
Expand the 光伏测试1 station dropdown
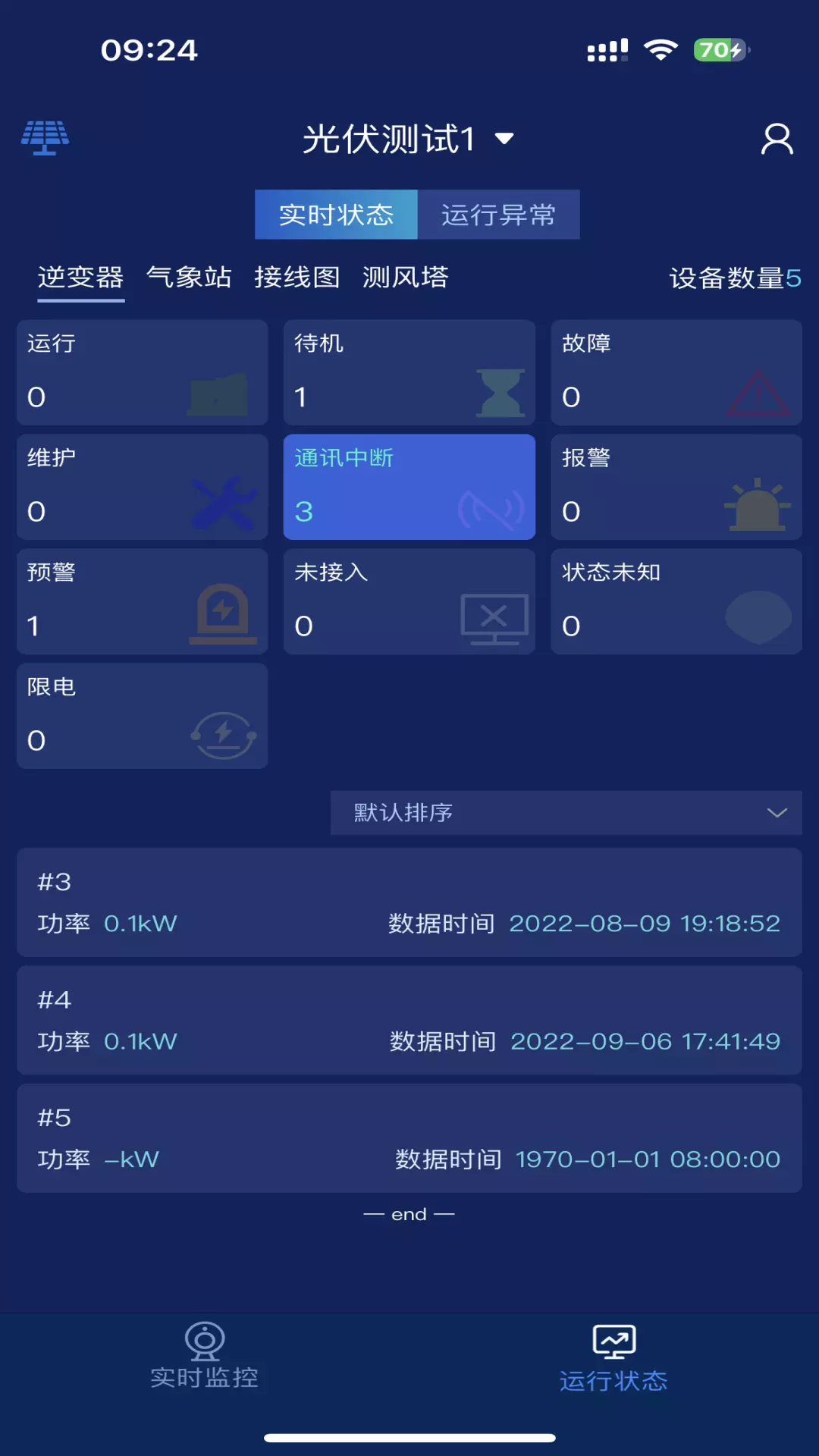tap(409, 139)
